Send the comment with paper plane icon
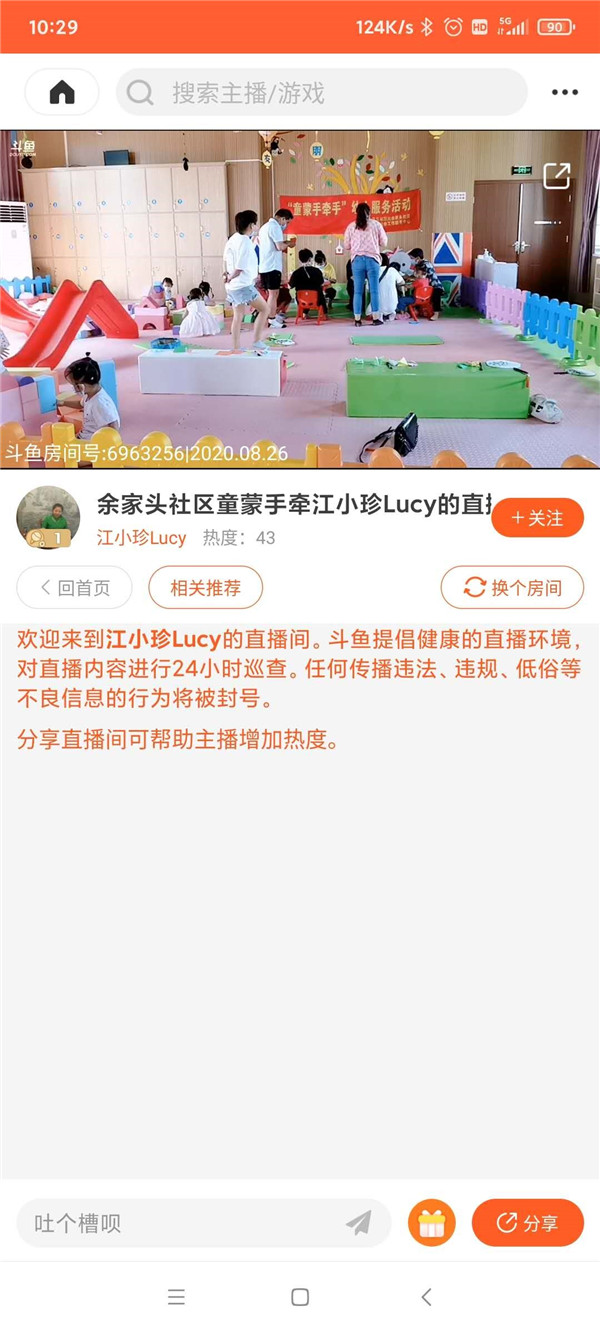Screen dimensions: 600x1333 pyautogui.click(x=358, y=1223)
